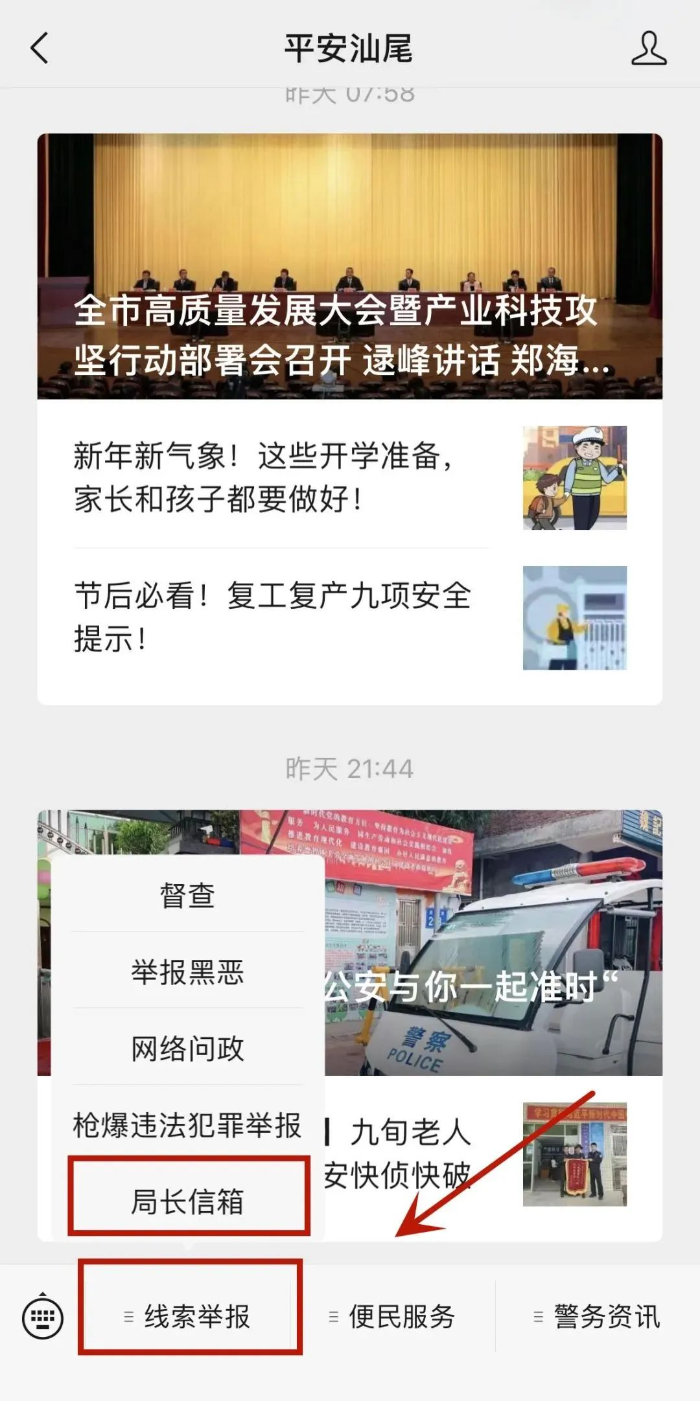The height and width of the screenshot is (1401, 700).
Task: Expand the 便民服务 bottom menu
Action: [x=394, y=1316]
